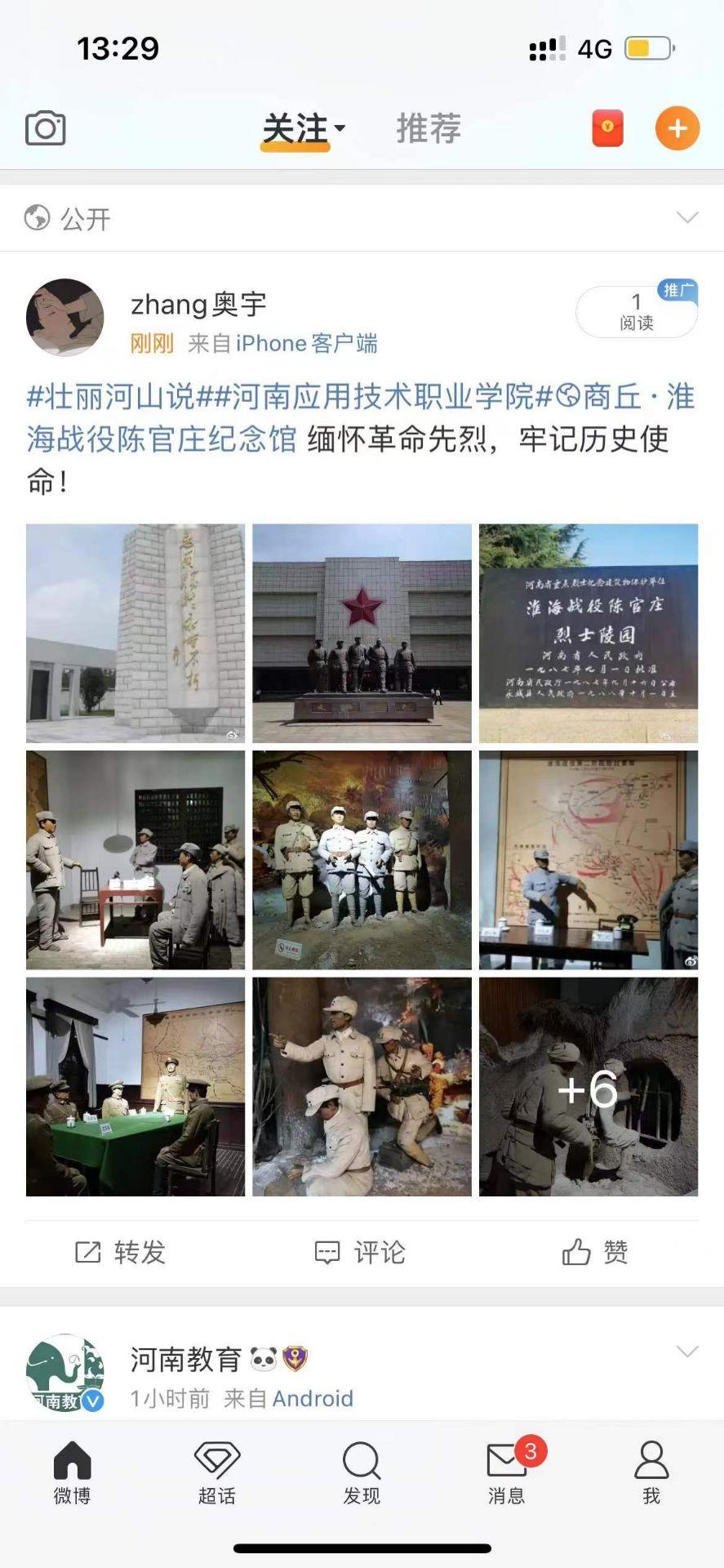Open the +6 more photos tile
This screenshot has width=724, height=1568.
tap(589, 1087)
